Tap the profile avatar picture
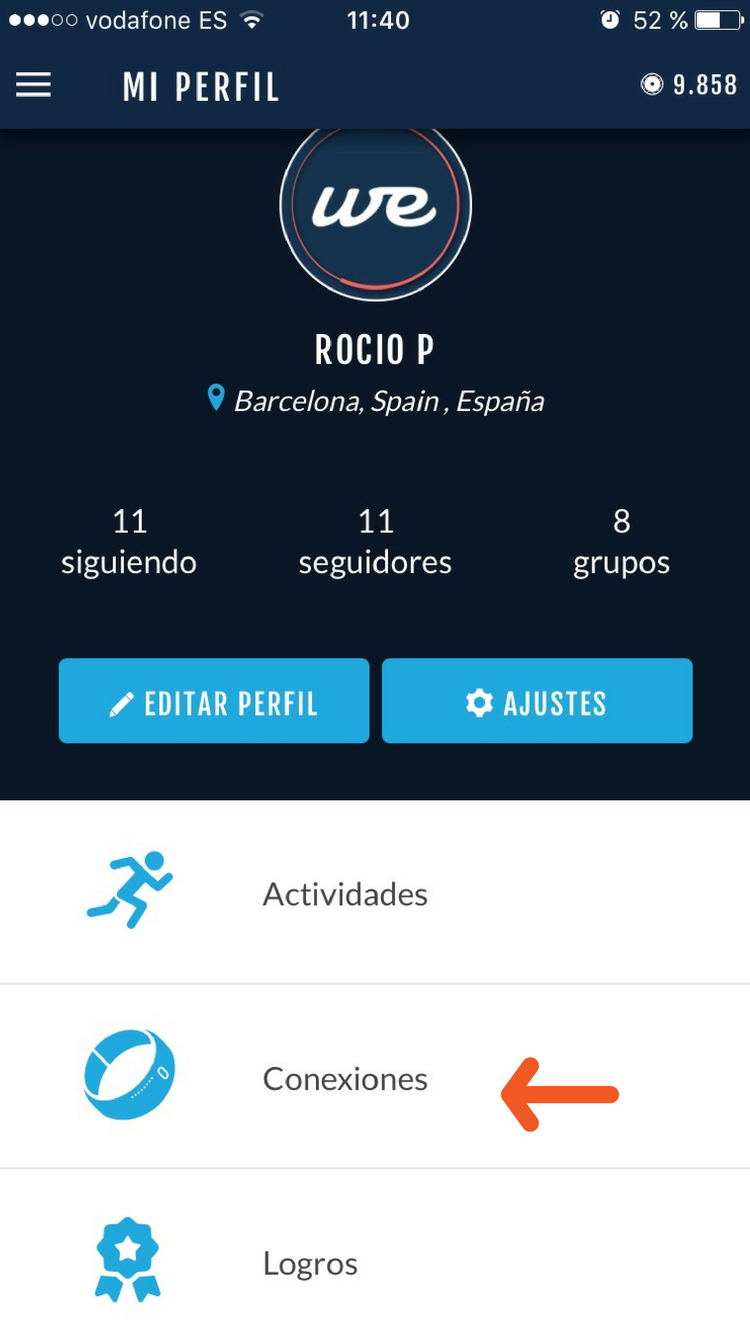This screenshot has width=750, height=1335. [375, 207]
